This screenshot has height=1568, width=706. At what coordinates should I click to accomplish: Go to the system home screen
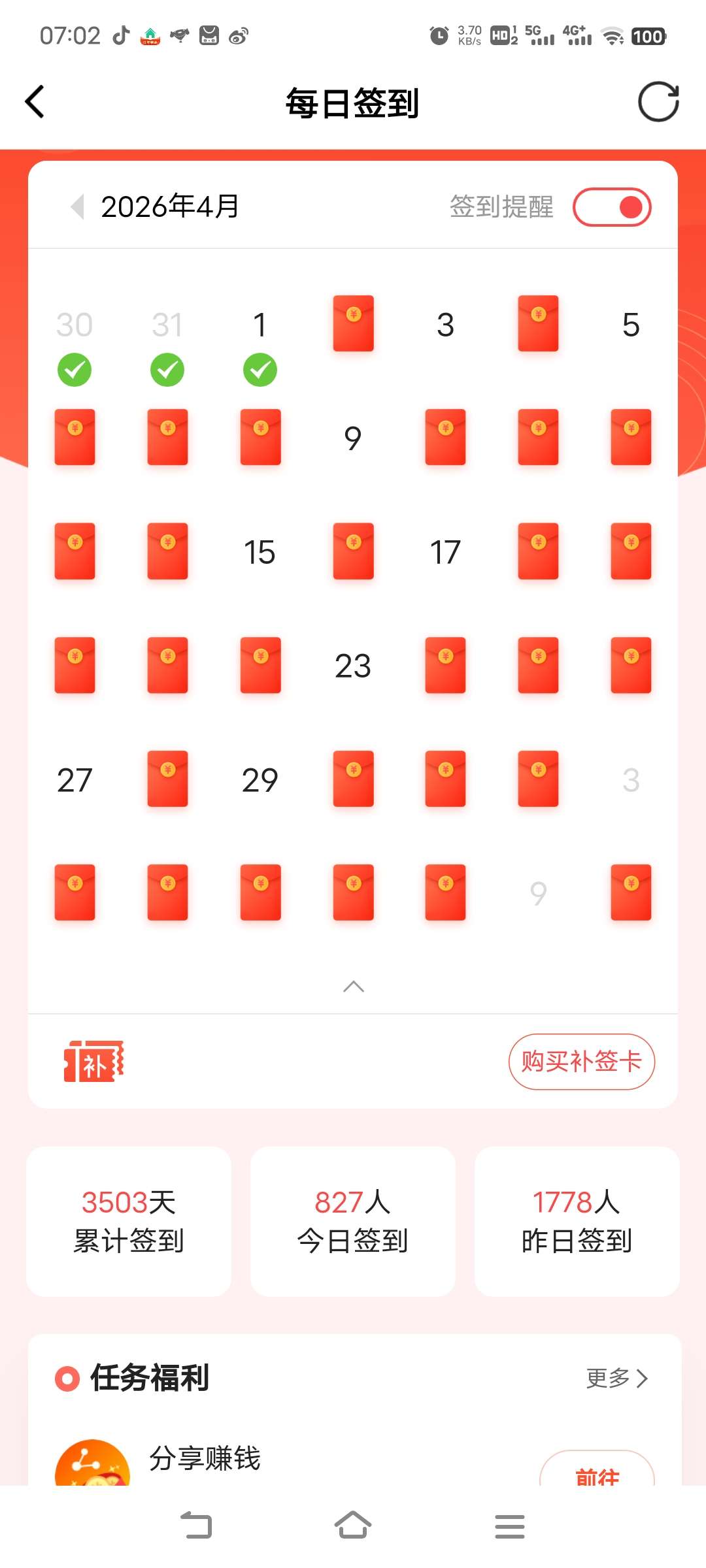(353, 1526)
